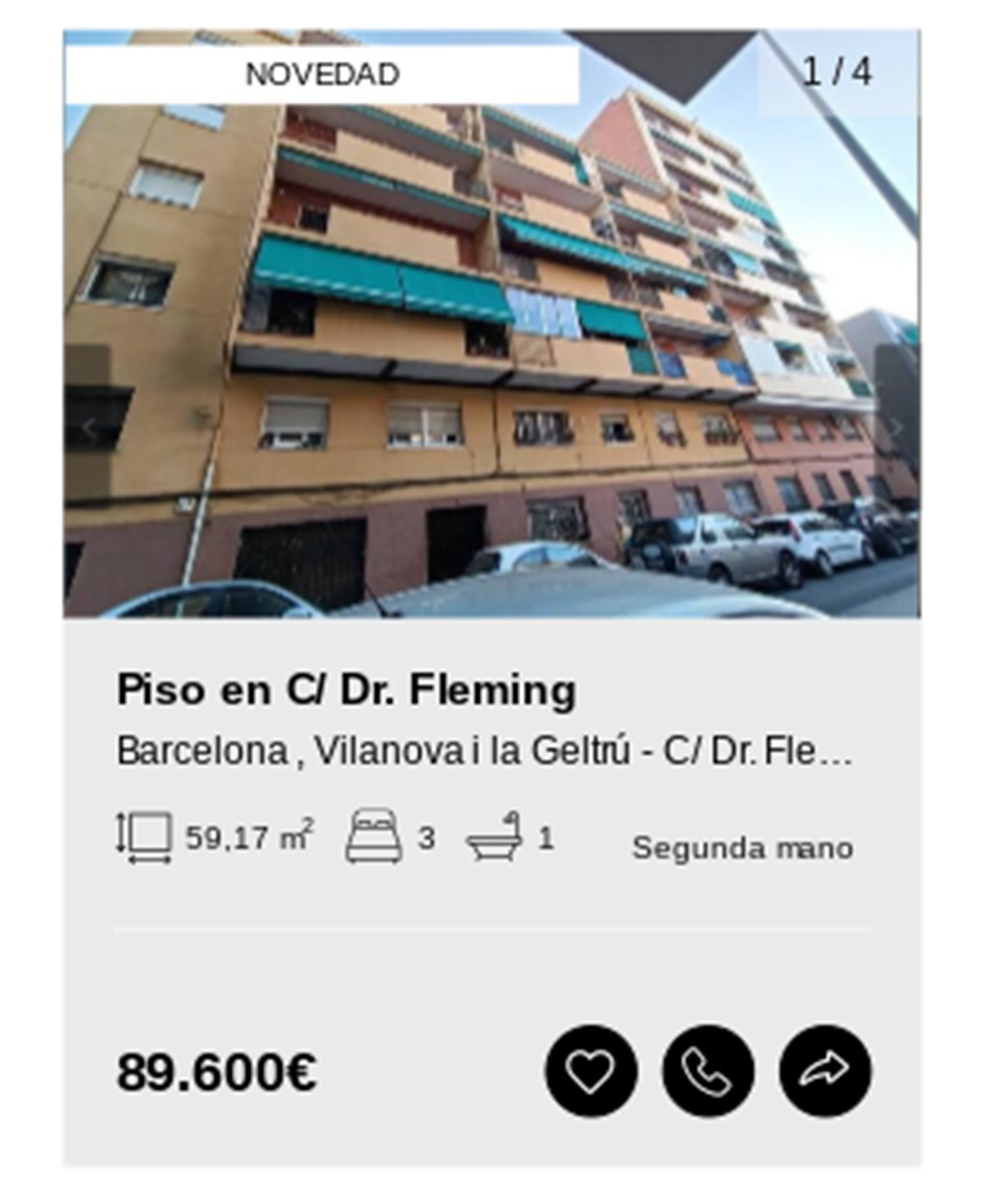Advance photos with the right carousel arrow
This screenshot has height=1204, width=987.
tap(896, 427)
